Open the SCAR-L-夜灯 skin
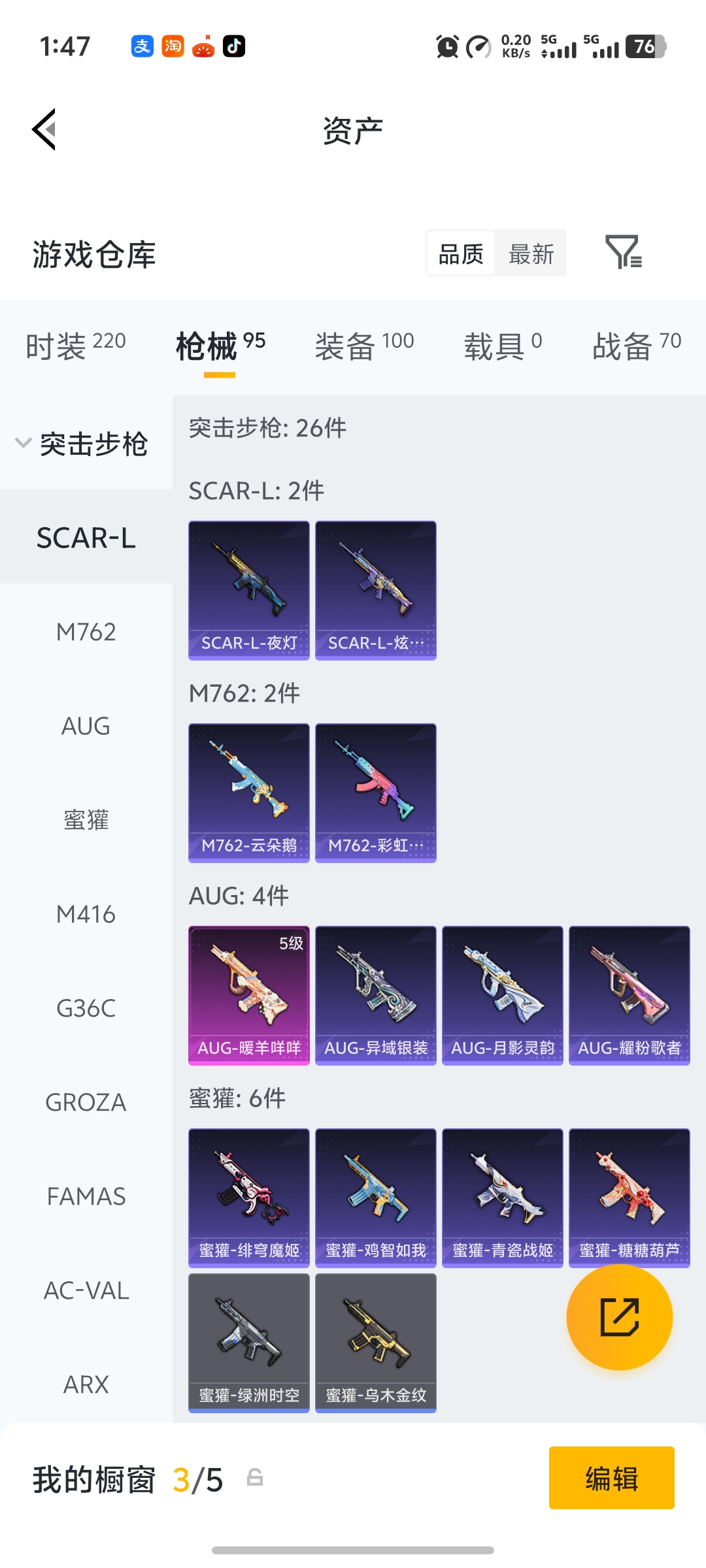Image resolution: width=706 pixels, height=1568 pixels. pos(249,590)
